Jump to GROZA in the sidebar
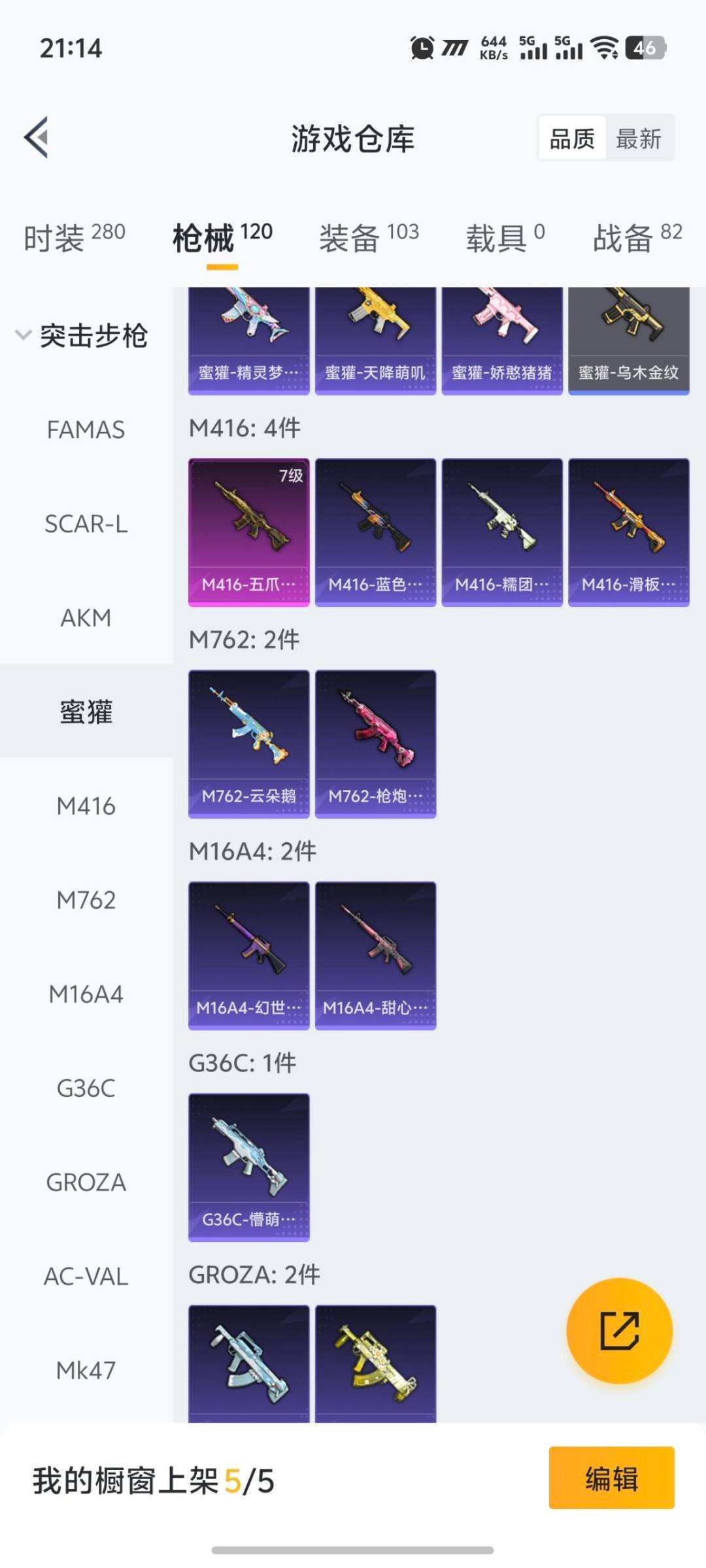 click(86, 1183)
